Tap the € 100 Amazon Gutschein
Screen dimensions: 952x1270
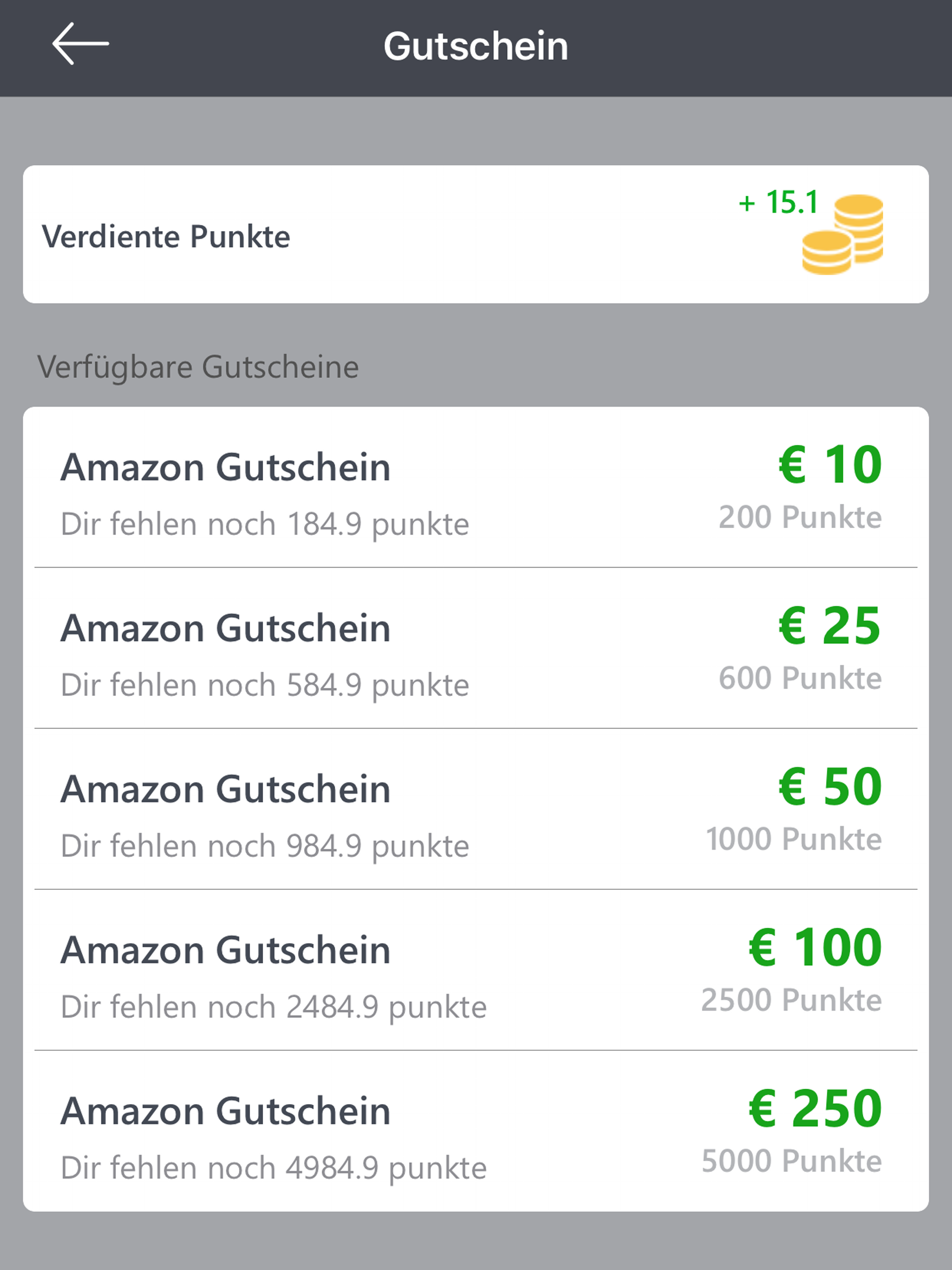pyautogui.click(x=476, y=970)
